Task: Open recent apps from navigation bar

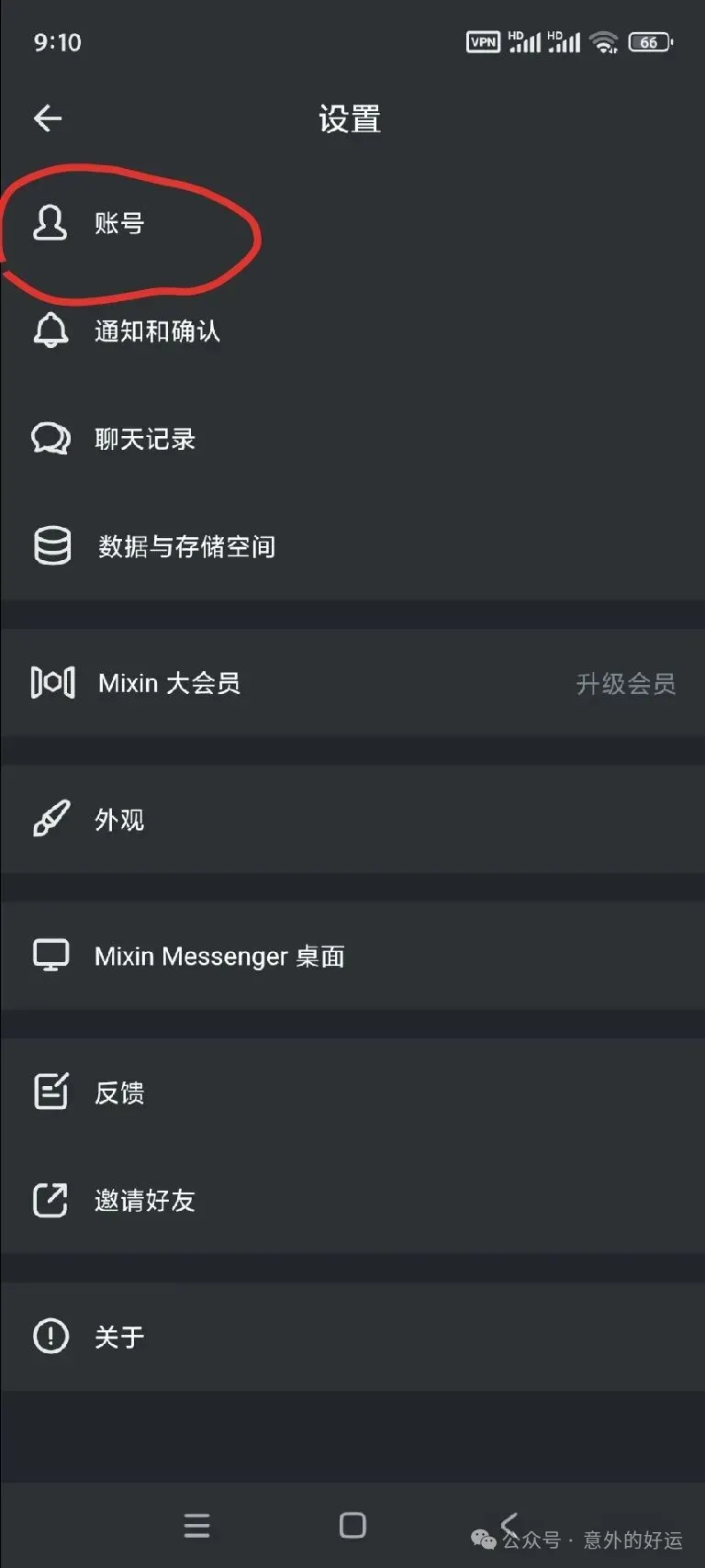Action: tap(196, 1525)
